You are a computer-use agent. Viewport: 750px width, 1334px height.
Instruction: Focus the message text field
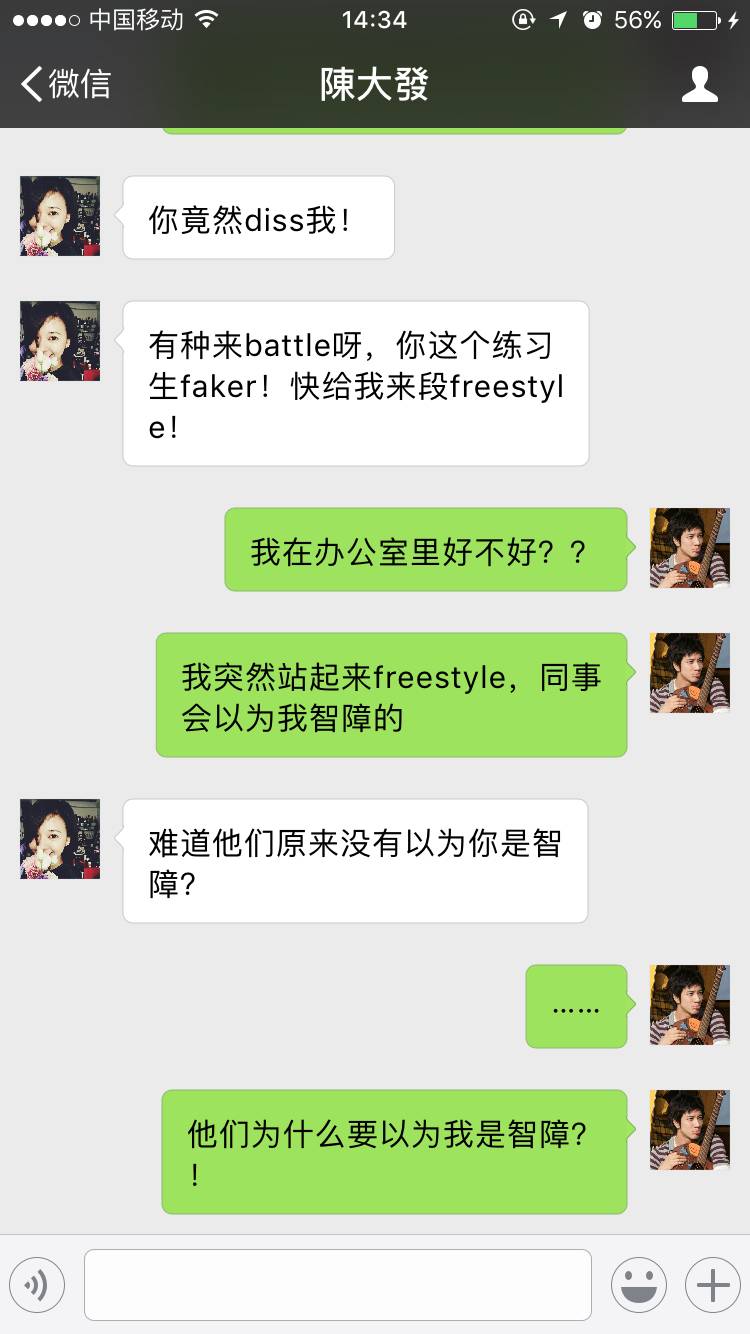tap(338, 1284)
